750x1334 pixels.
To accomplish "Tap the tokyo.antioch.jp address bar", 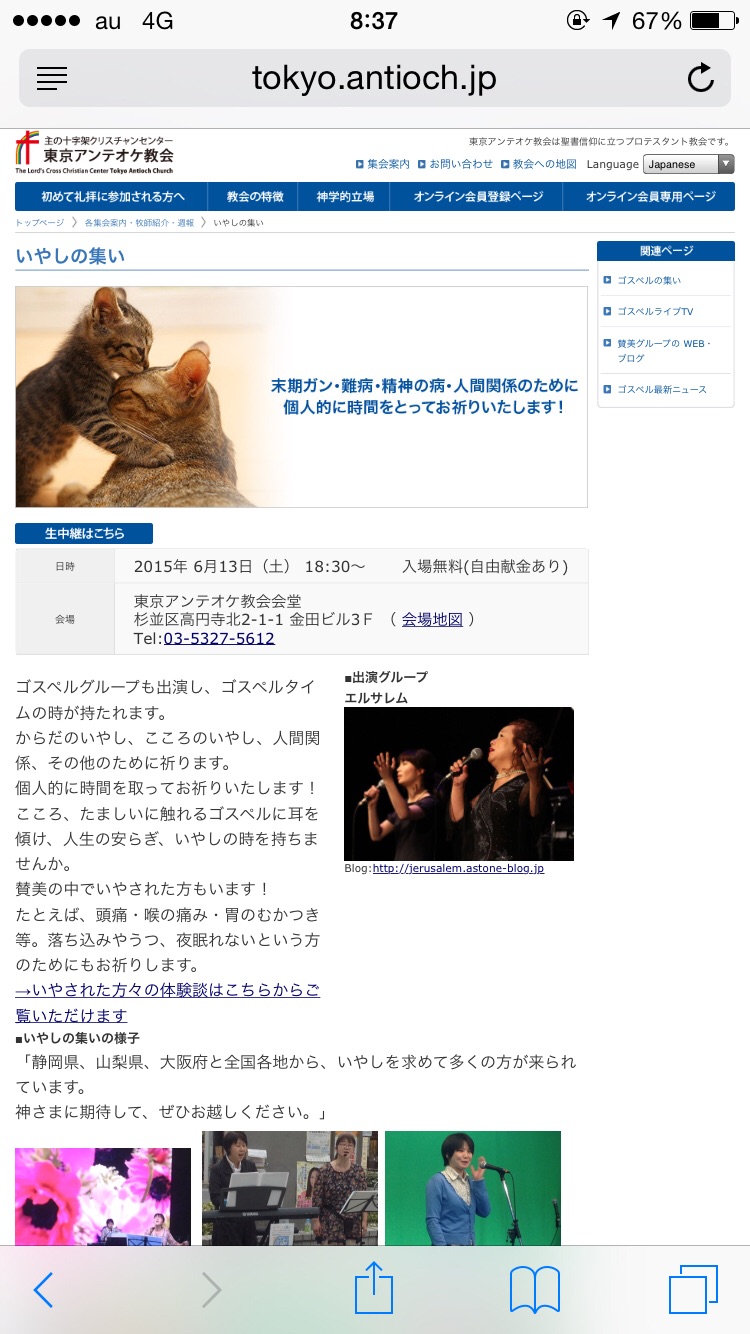I will pyautogui.click(x=374, y=78).
